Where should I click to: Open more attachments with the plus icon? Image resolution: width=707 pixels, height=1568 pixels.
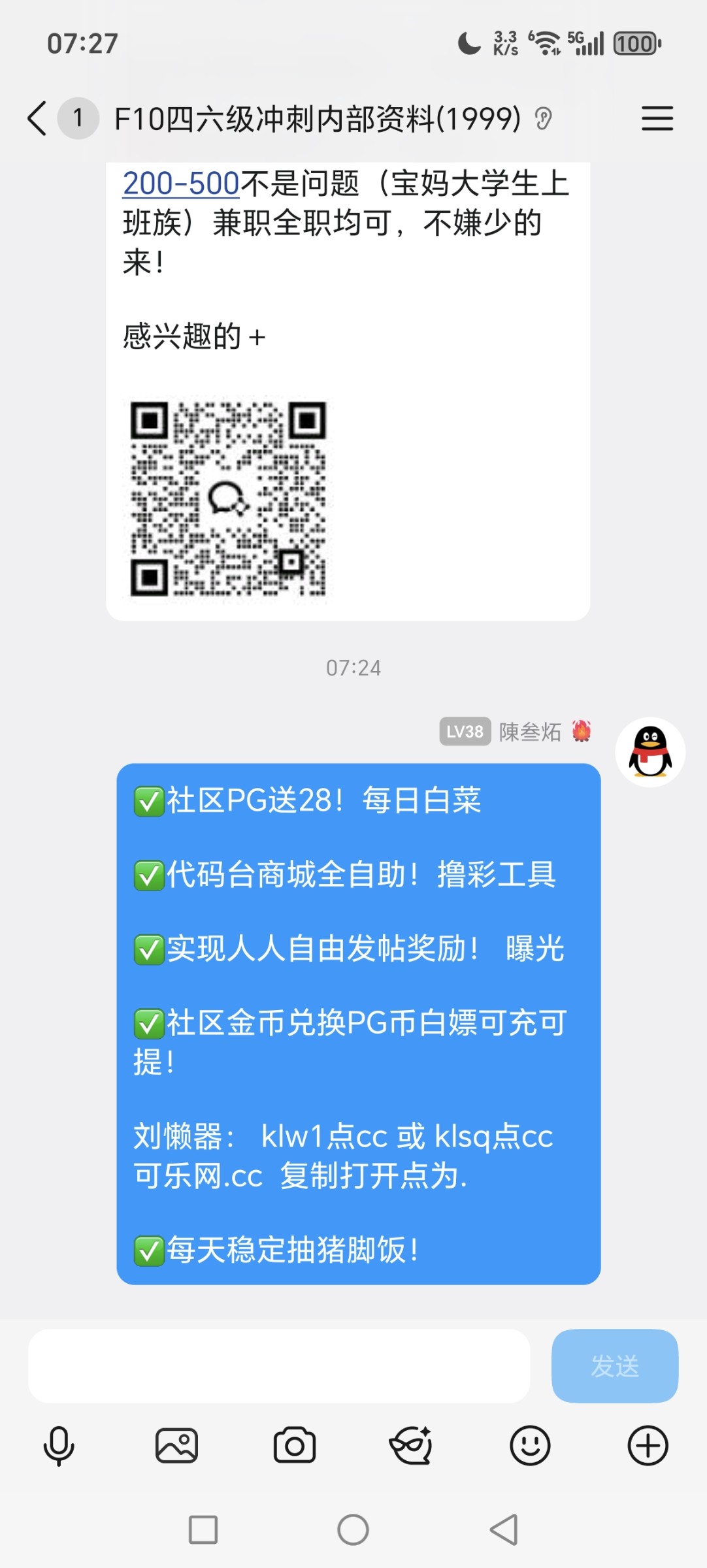click(648, 1445)
